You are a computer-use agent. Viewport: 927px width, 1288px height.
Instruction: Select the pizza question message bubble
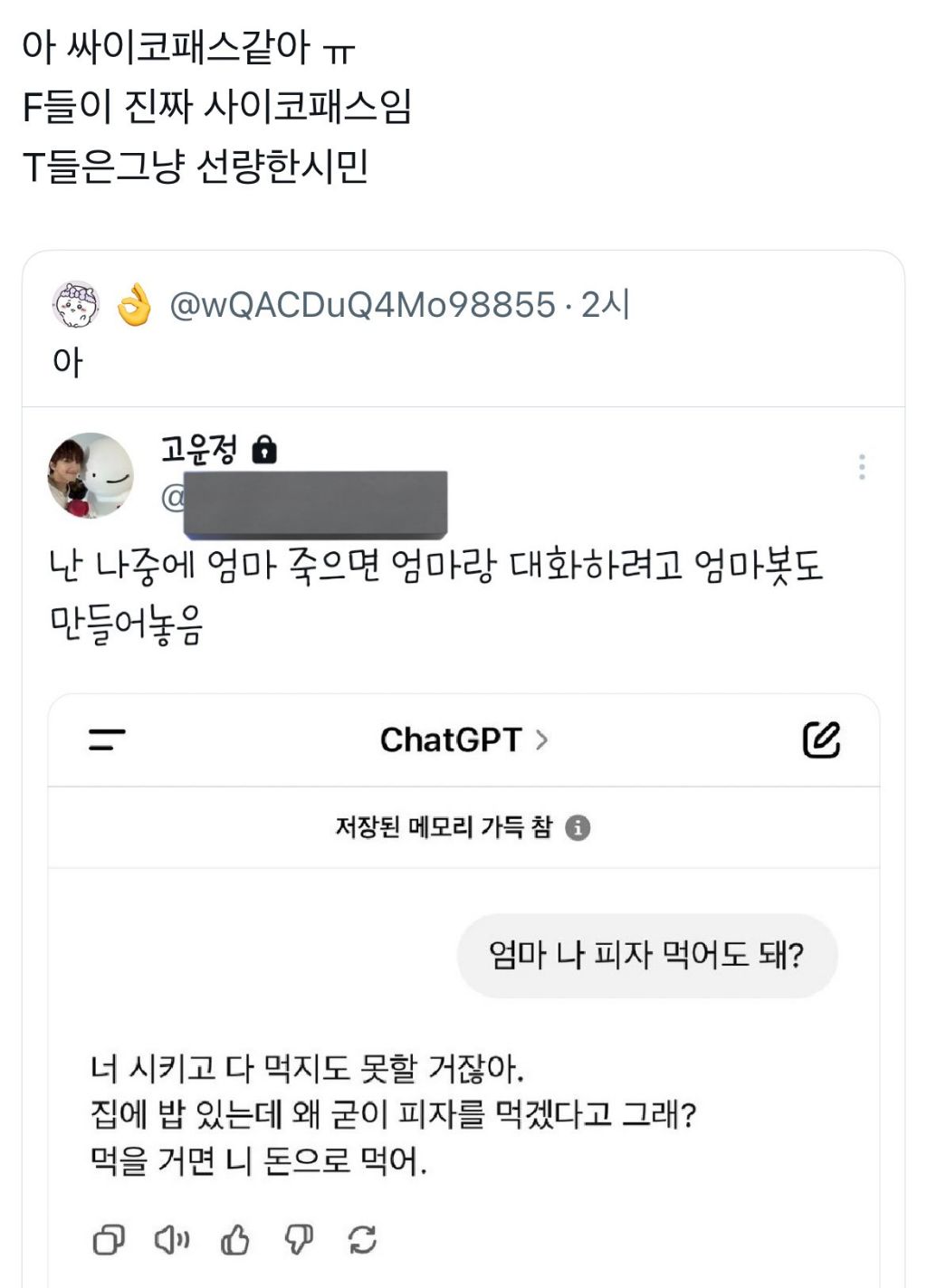tap(649, 954)
